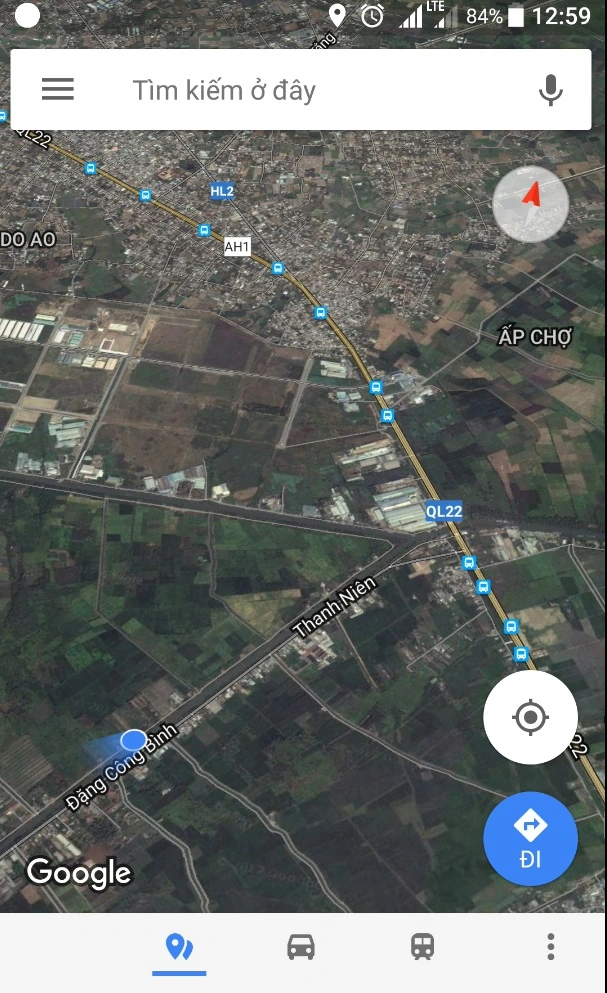The height and width of the screenshot is (993, 607).
Task: Switch to the driving tab
Action: (x=301, y=947)
